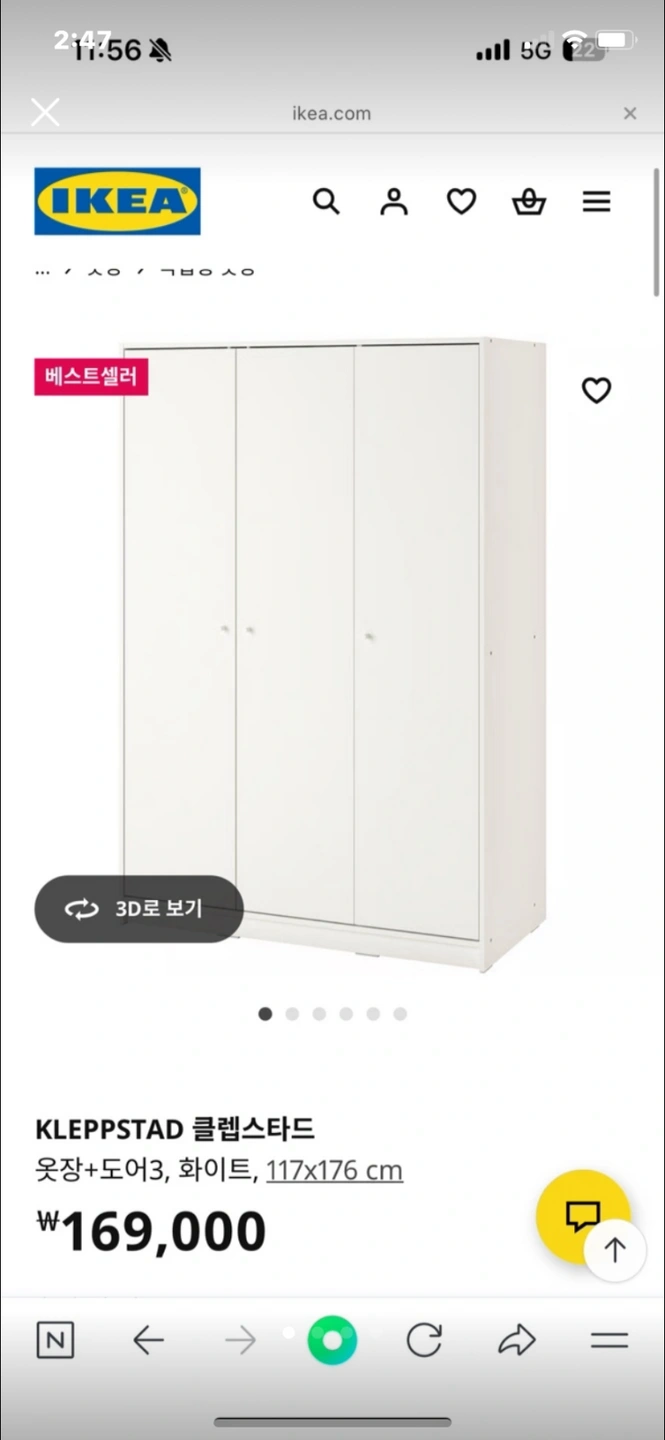Screen dimensions: 665x1440
Task: Close the in-app browser with the X
Action: point(45,112)
